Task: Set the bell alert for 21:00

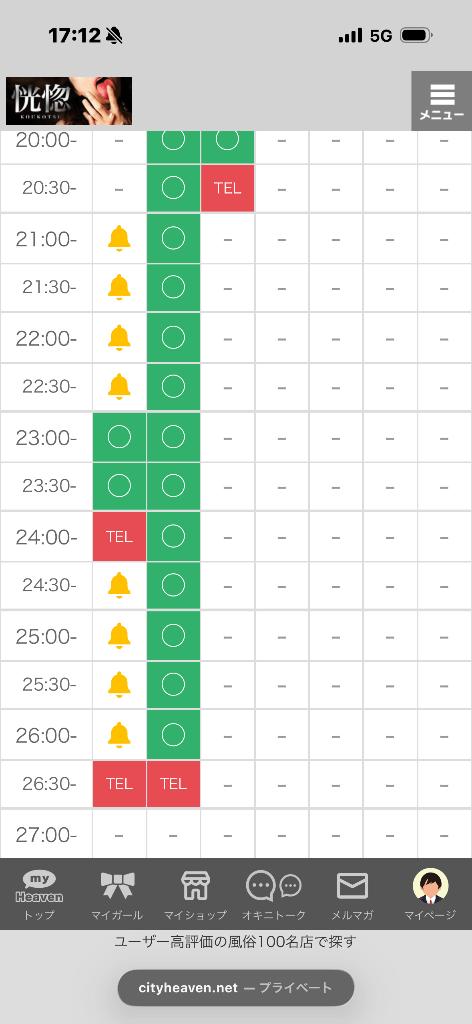Action: point(119,238)
